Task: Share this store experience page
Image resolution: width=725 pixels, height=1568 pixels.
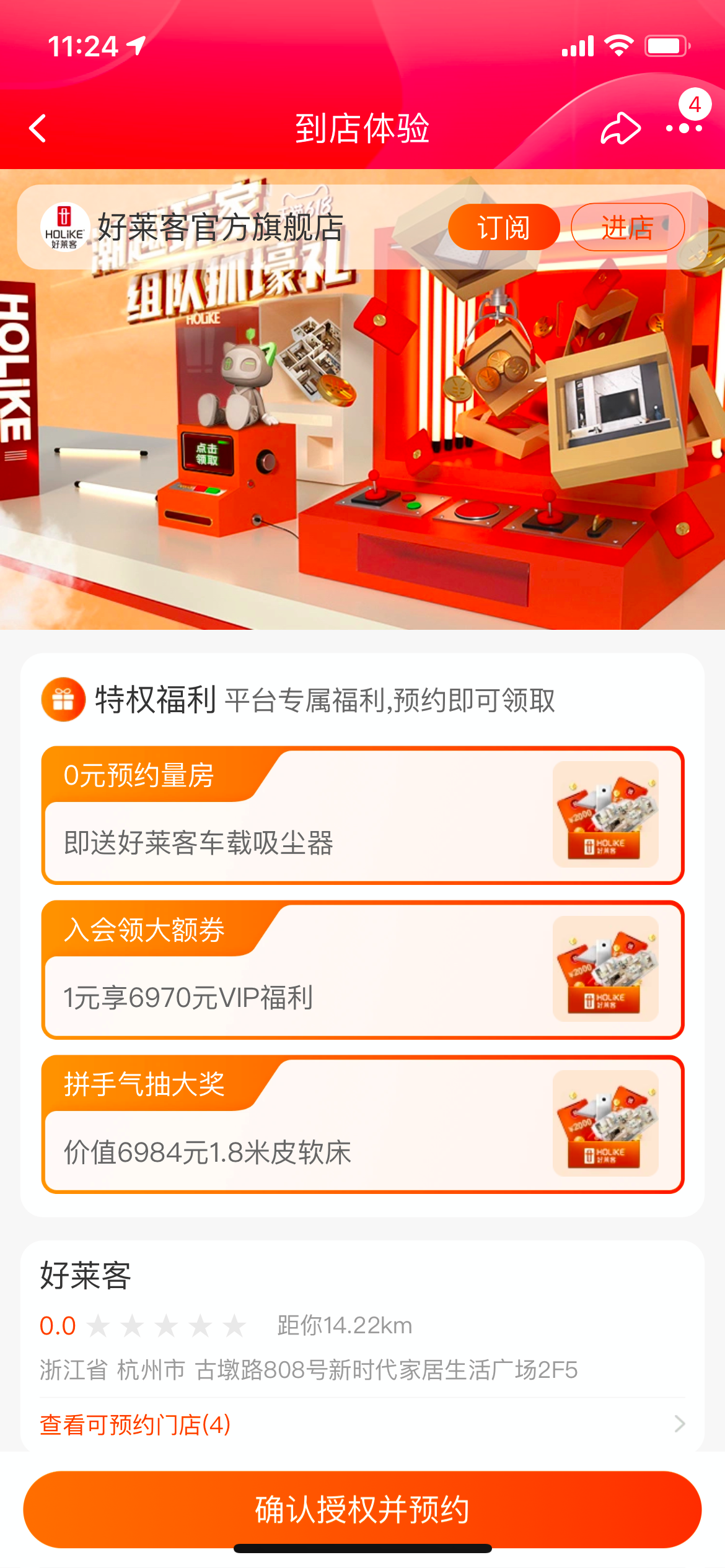Action: point(620,128)
